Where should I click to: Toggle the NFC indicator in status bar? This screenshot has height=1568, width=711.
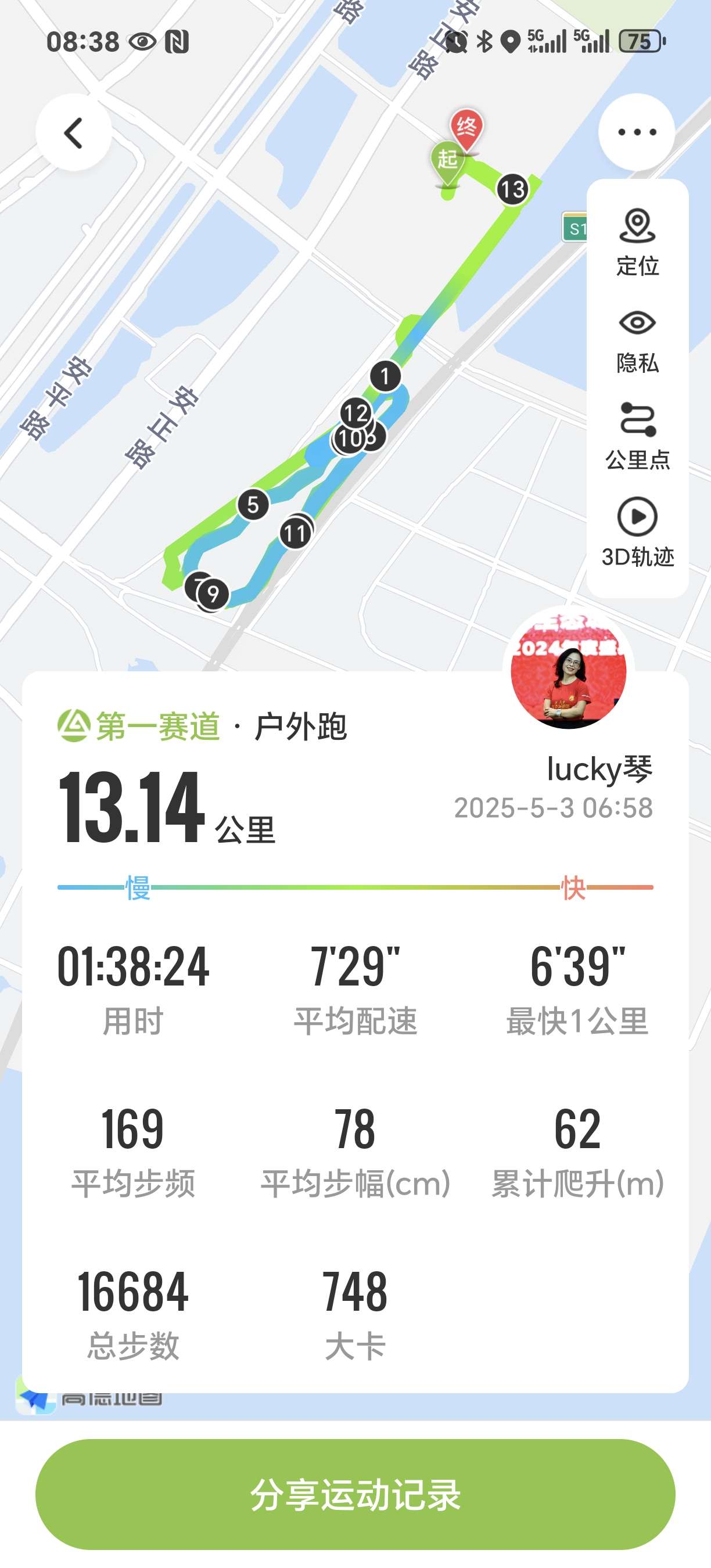177,41
